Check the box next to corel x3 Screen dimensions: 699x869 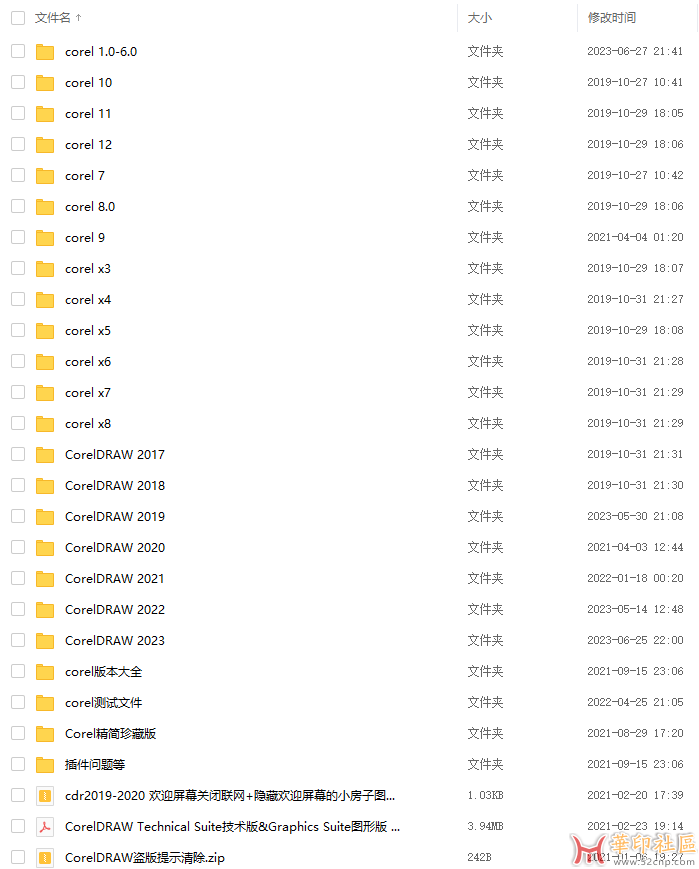(x=17, y=268)
